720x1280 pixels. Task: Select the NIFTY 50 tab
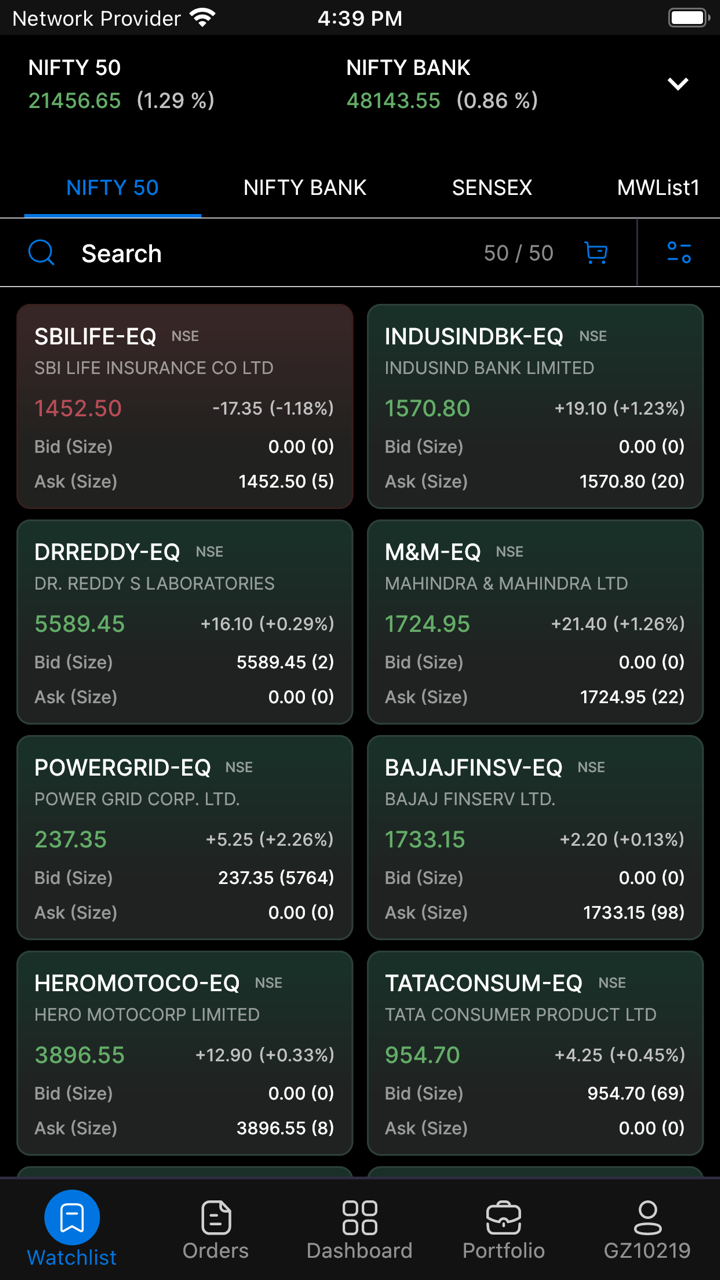[x=112, y=188]
